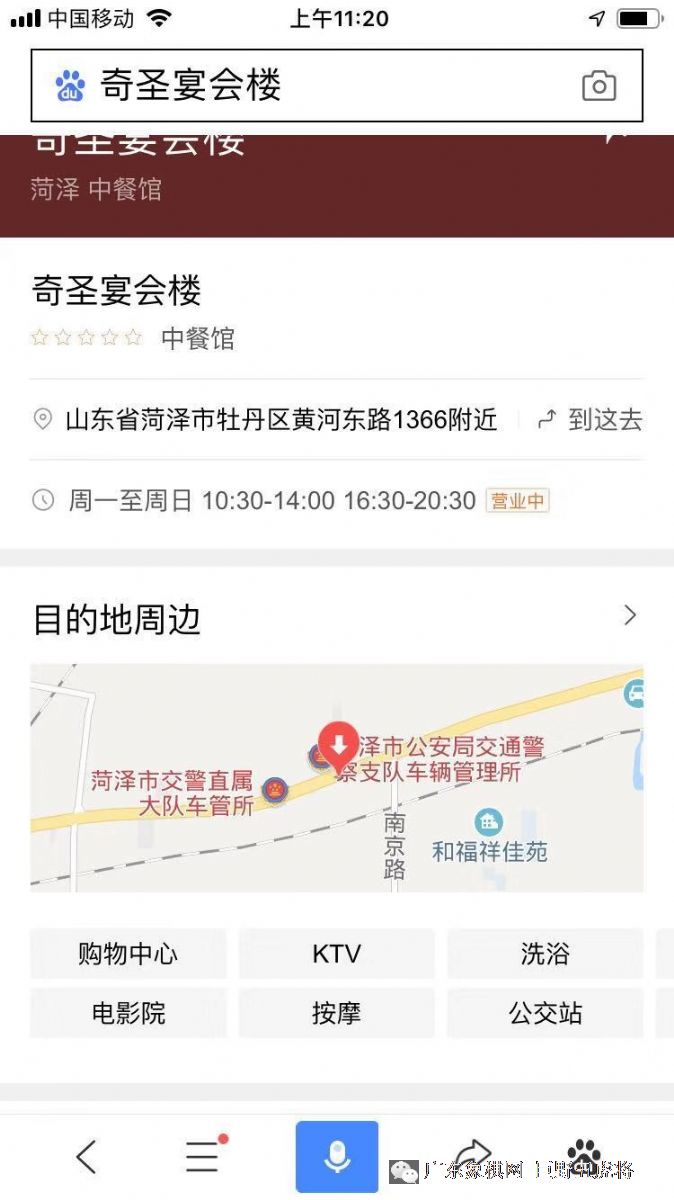This screenshot has height=1200, width=674.
Task: Open the Baidu paw home button
Action: (x=584, y=1155)
